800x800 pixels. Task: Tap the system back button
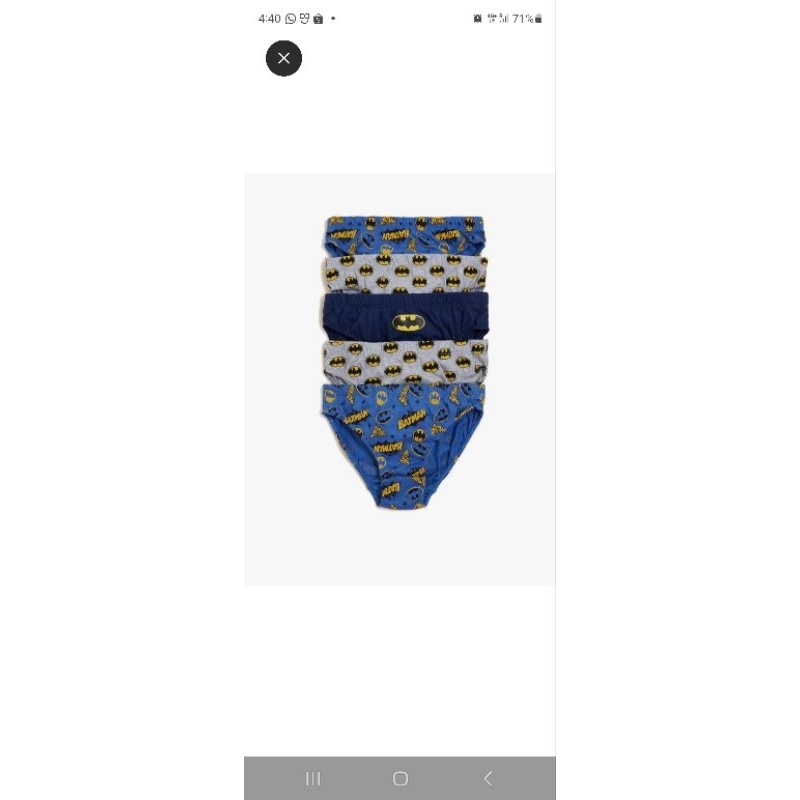tap(488, 778)
